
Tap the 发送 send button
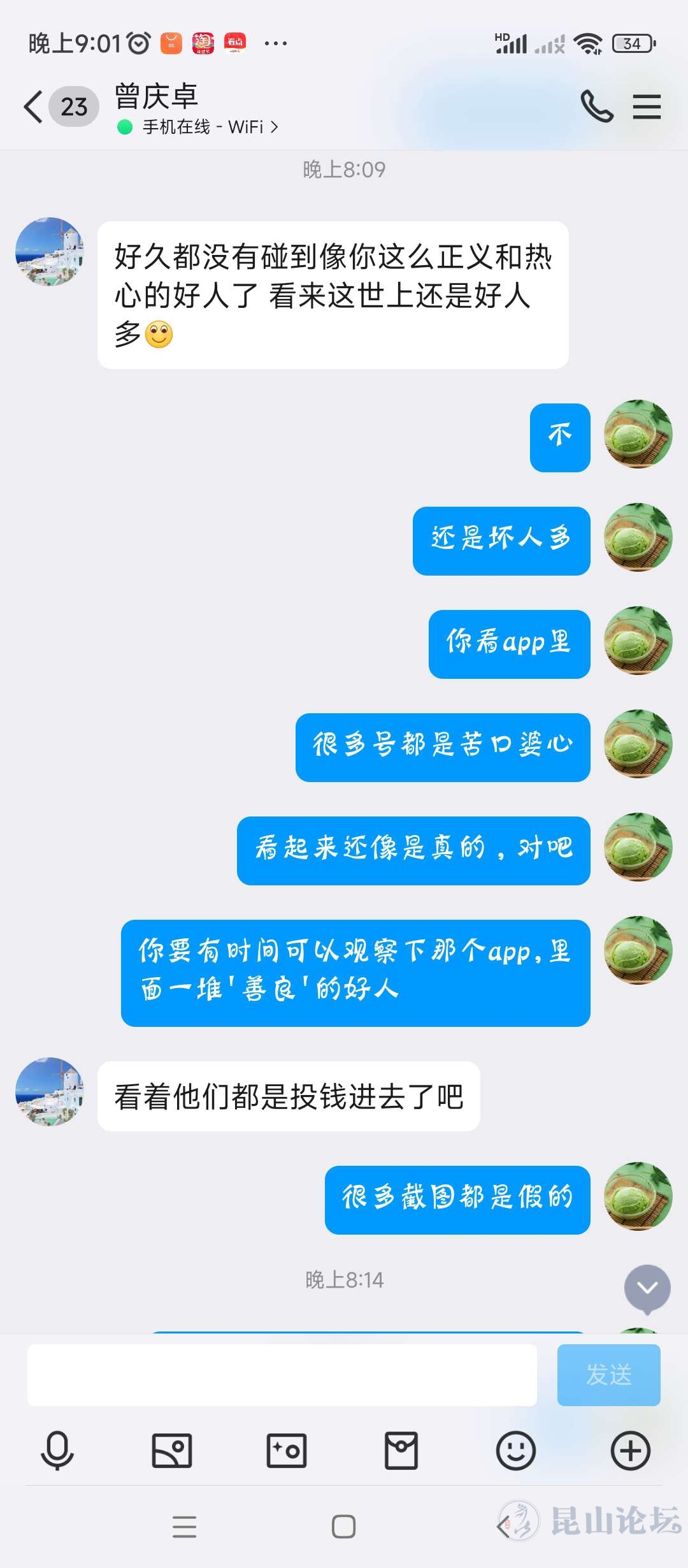pos(608,1375)
